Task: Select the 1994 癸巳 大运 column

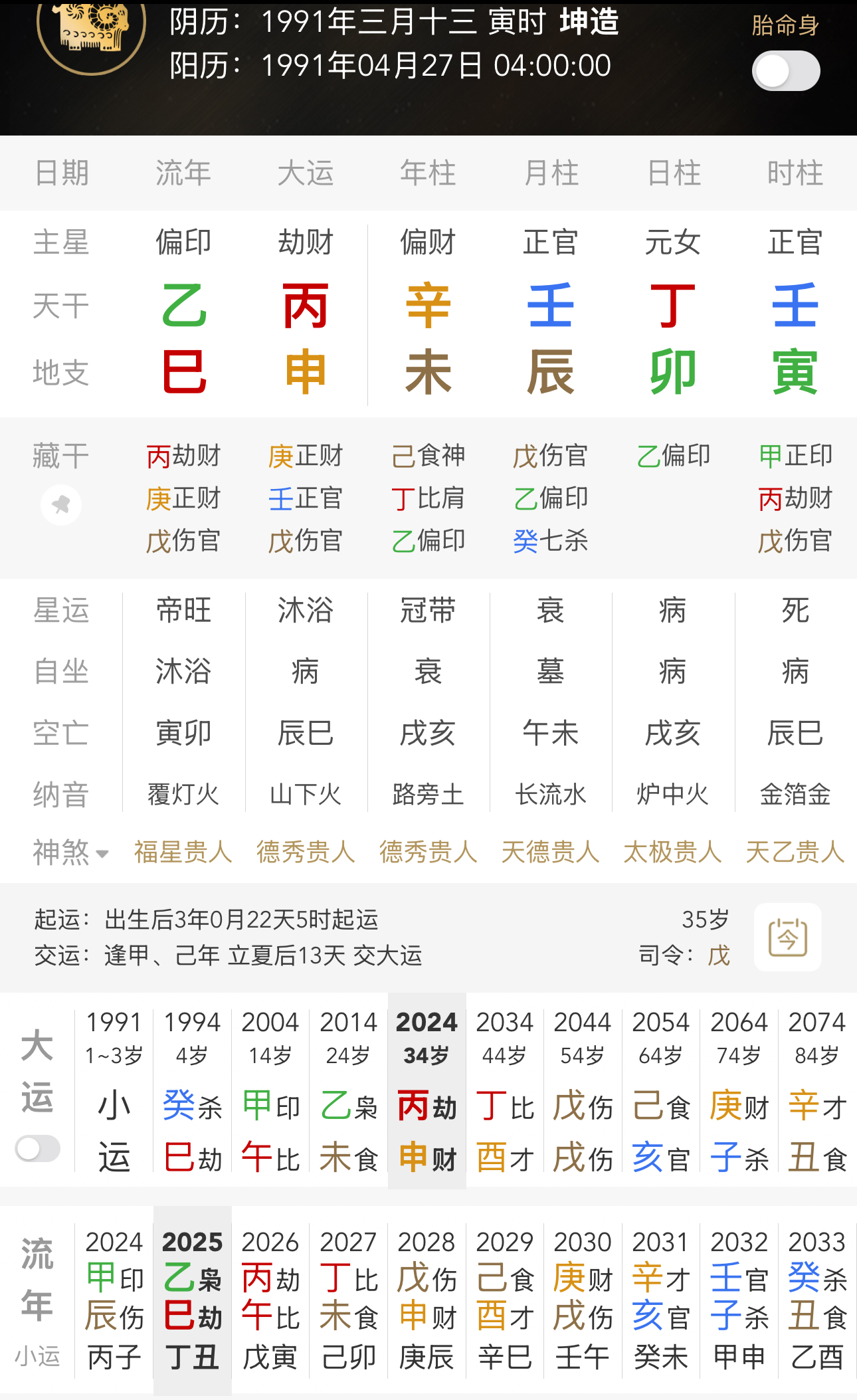Action: point(192,1090)
